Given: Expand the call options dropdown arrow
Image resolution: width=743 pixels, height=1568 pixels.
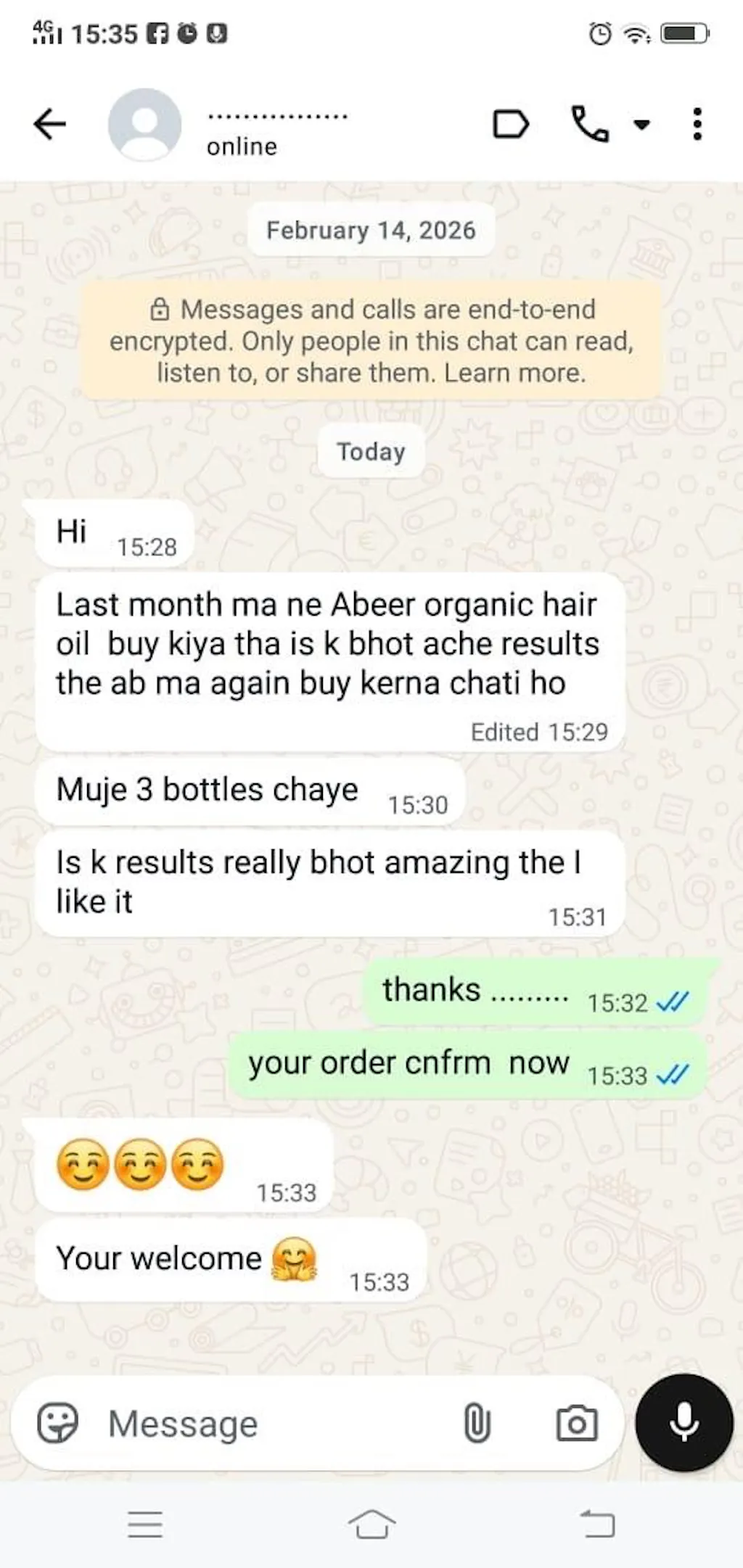Looking at the screenshot, I should coord(641,125).
